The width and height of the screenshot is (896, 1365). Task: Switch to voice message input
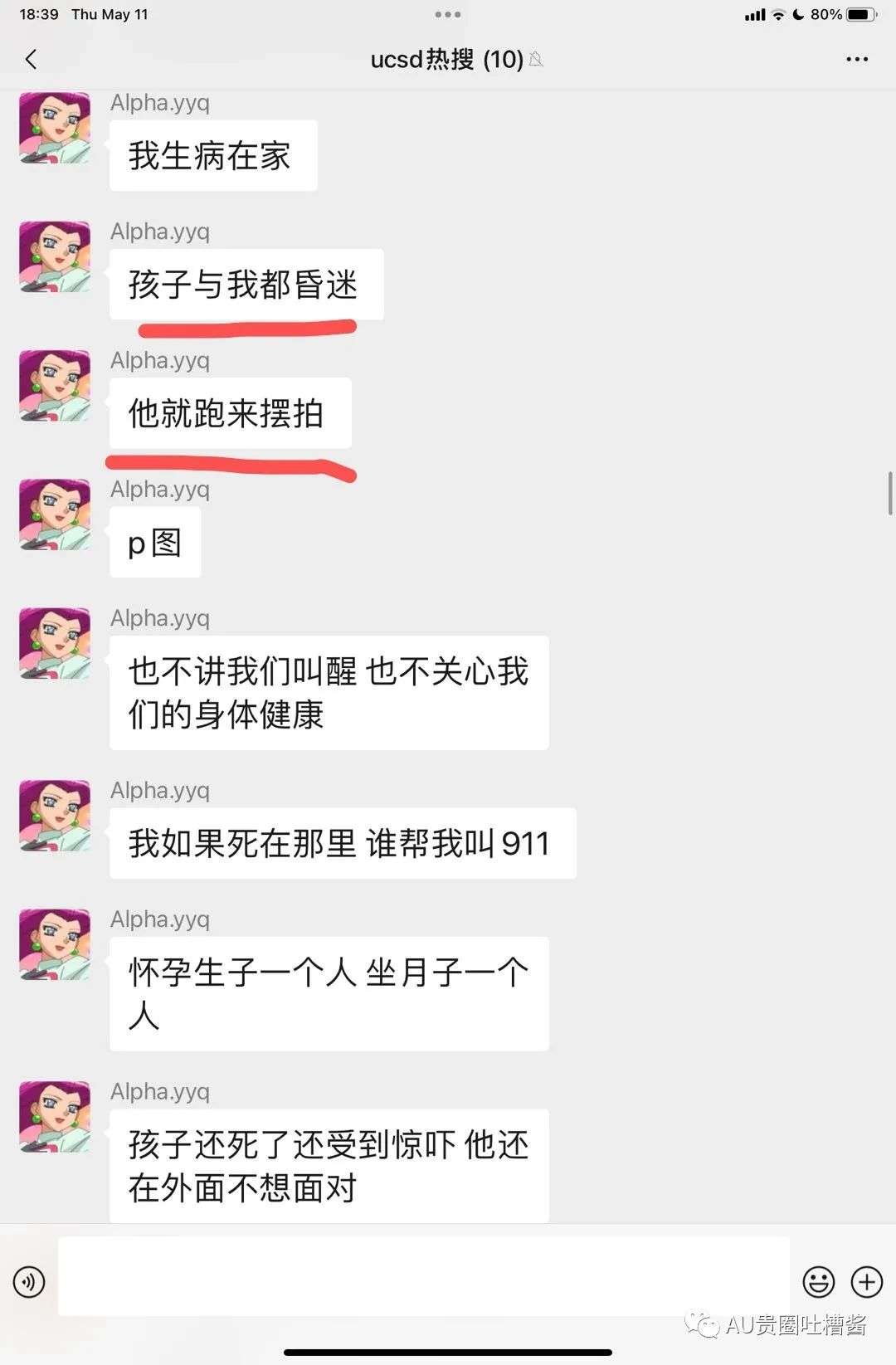[29, 1282]
